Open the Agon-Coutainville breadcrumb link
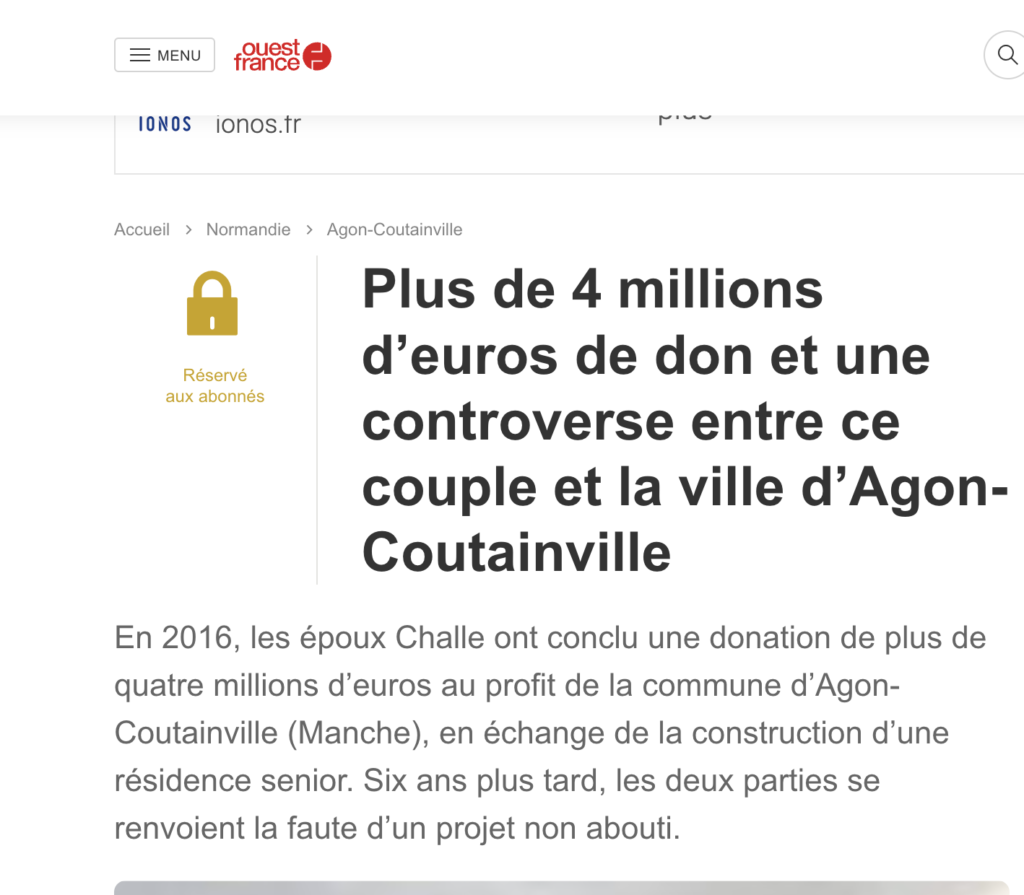The image size is (1024, 895). [x=394, y=229]
